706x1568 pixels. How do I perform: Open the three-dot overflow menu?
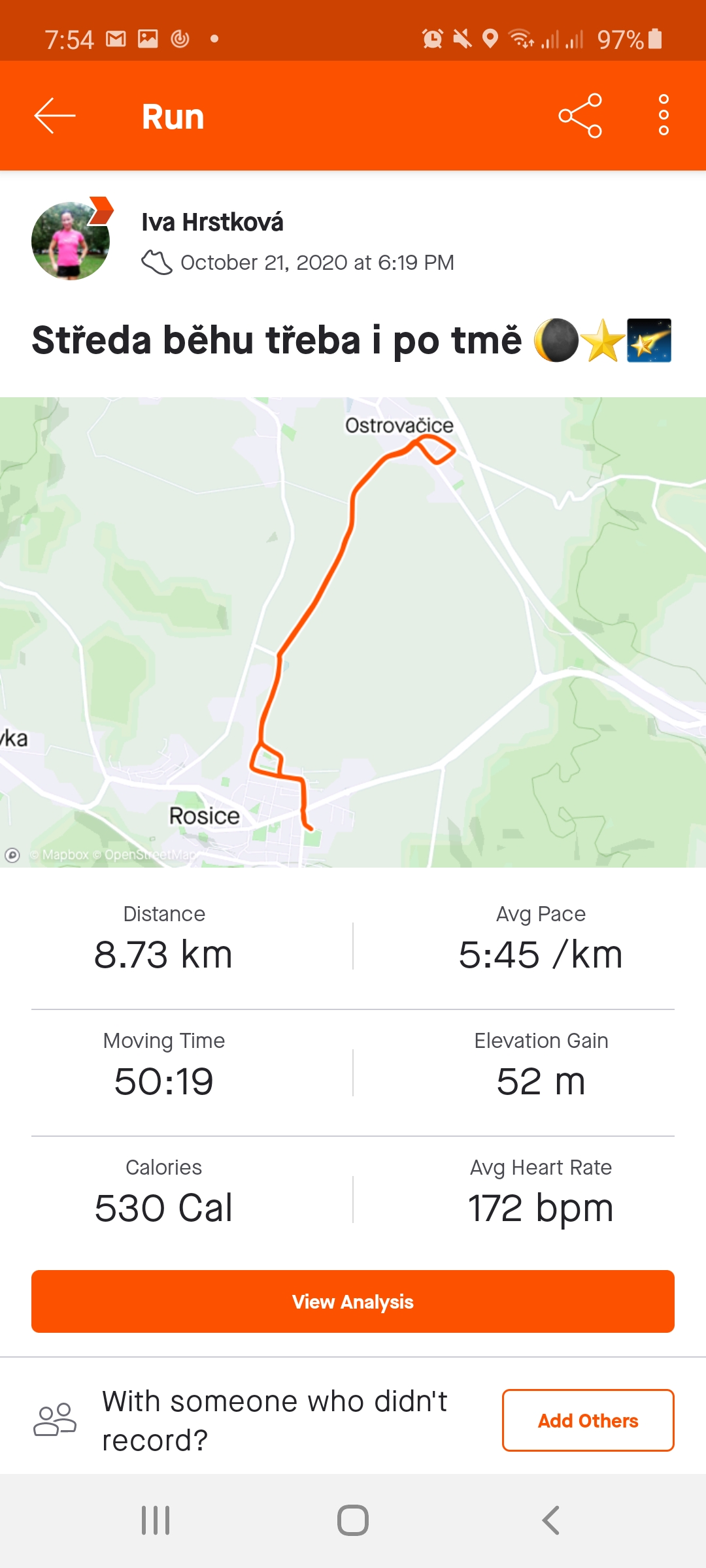tap(664, 116)
